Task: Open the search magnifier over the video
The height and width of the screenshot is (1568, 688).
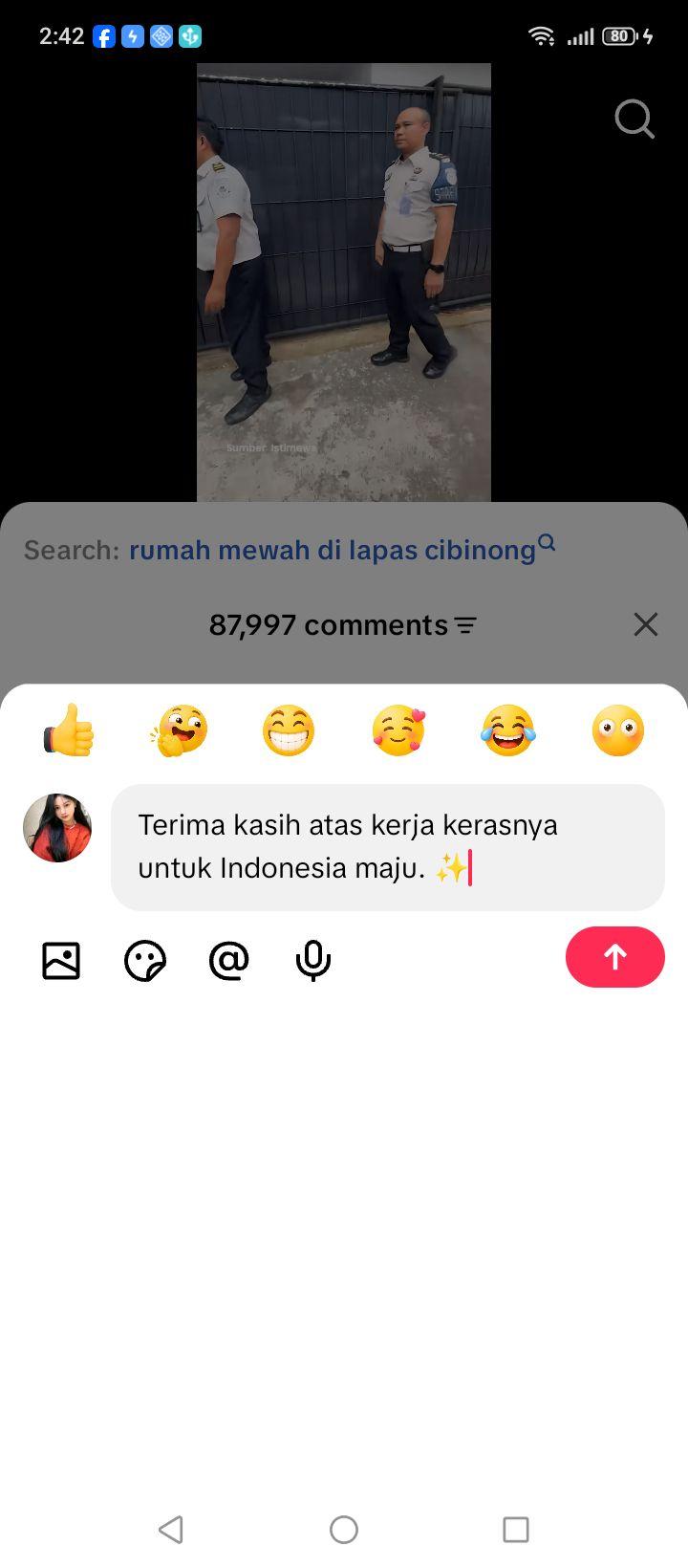Action: click(634, 120)
